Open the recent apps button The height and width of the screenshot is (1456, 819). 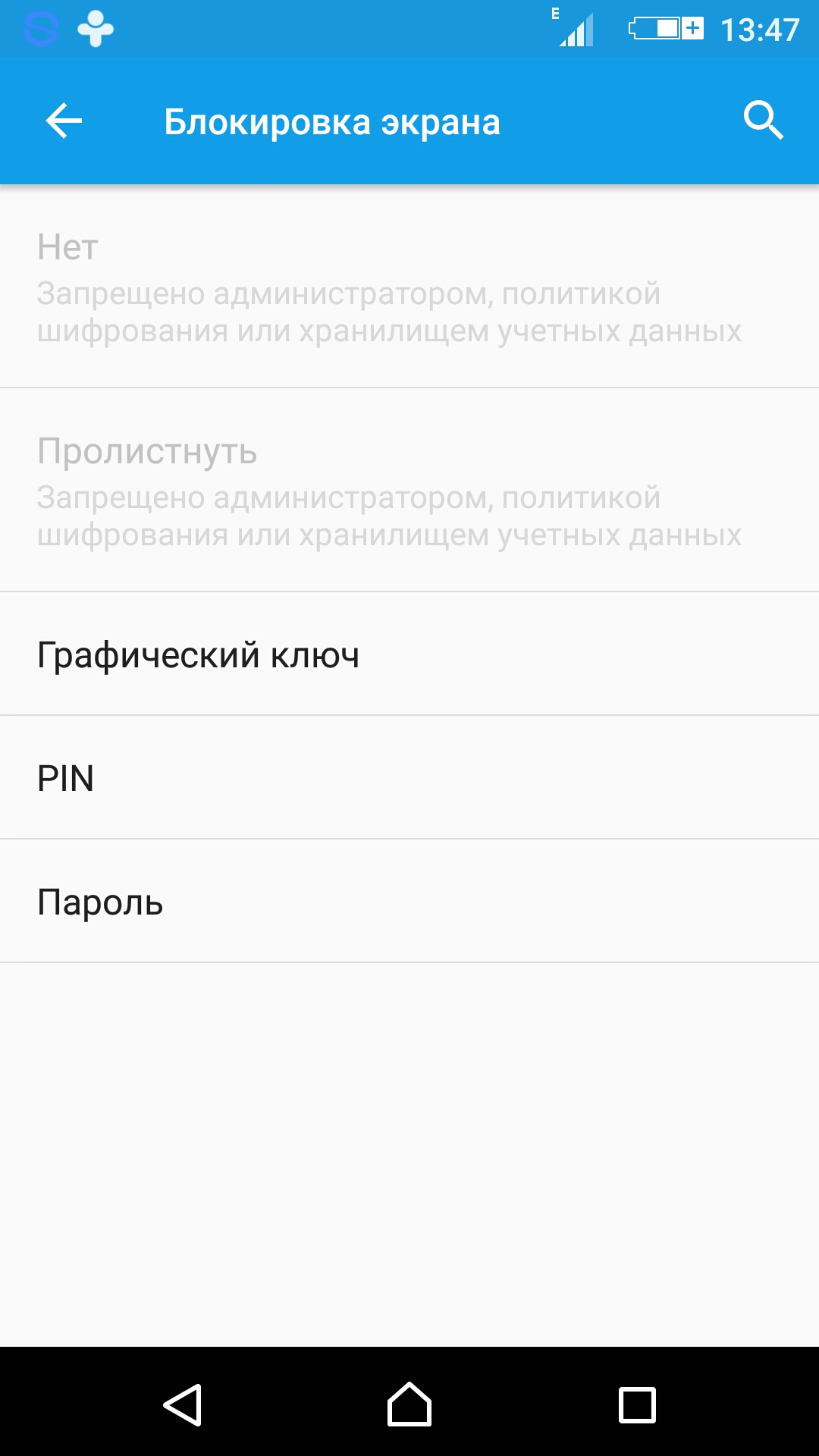pos(637,1404)
